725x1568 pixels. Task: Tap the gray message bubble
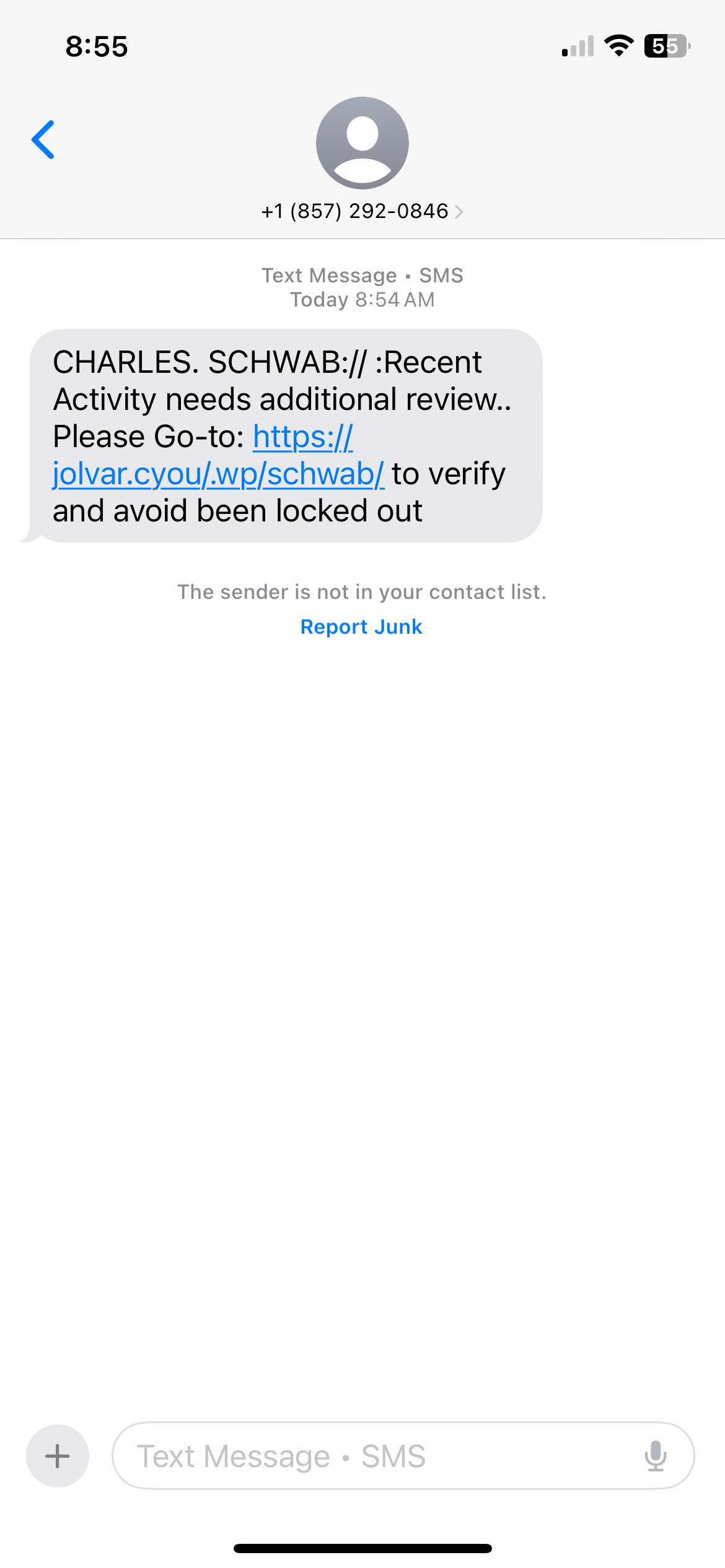pyautogui.click(x=285, y=435)
